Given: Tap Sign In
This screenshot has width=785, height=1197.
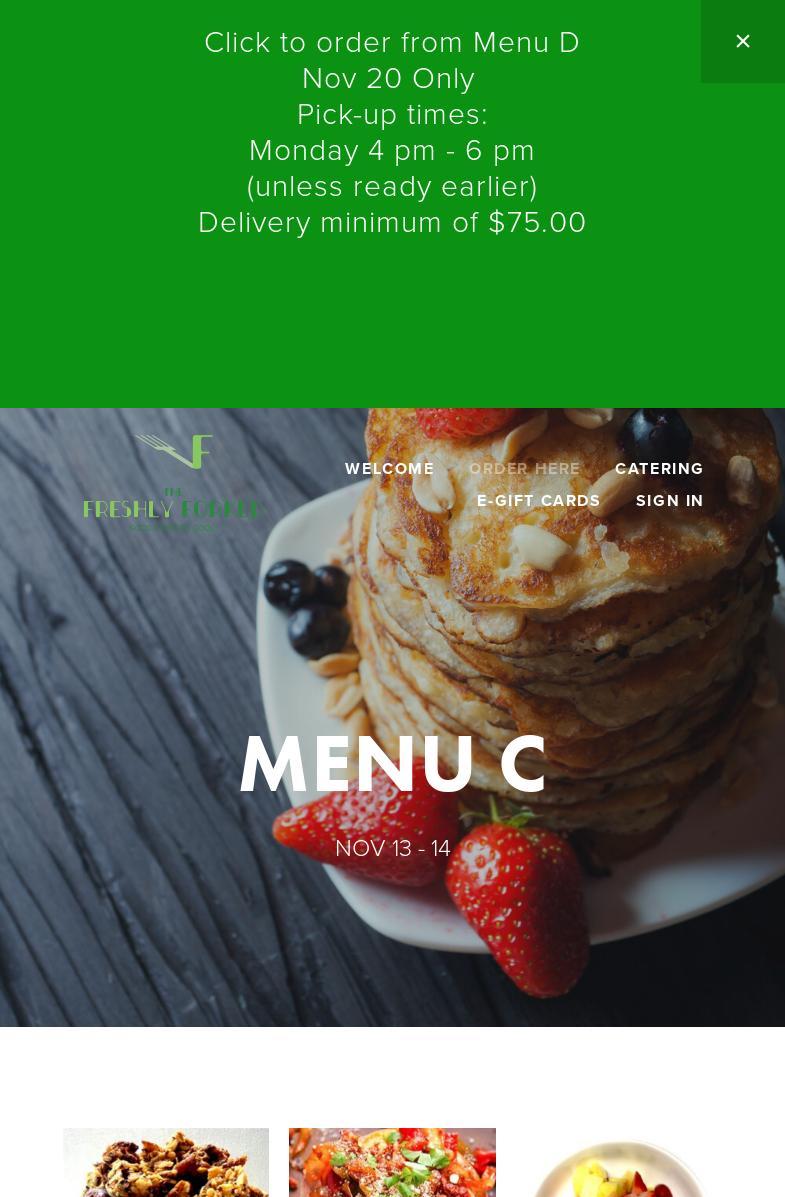Looking at the screenshot, I should [669, 501].
